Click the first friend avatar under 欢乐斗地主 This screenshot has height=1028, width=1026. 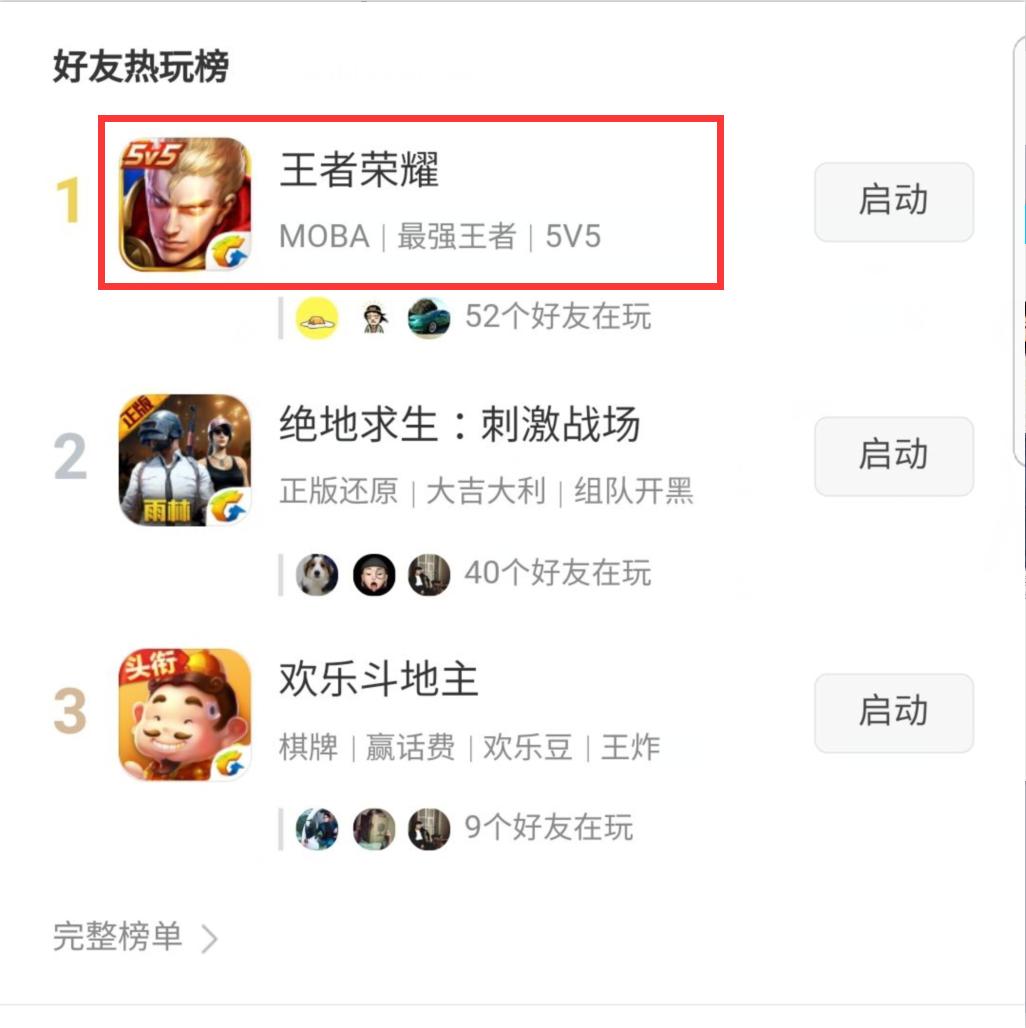point(316,828)
